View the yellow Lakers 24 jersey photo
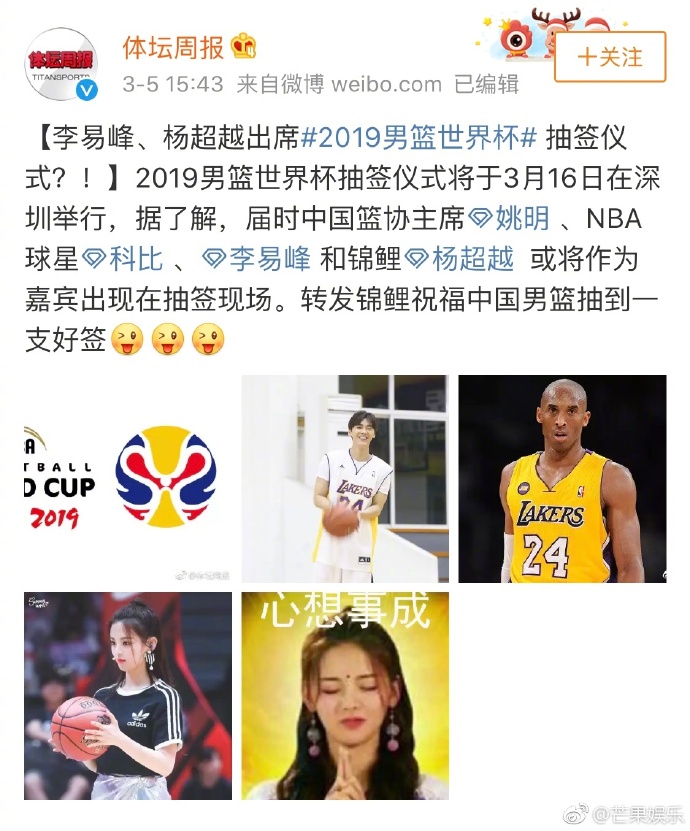The image size is (690, 831). point(562,479)
